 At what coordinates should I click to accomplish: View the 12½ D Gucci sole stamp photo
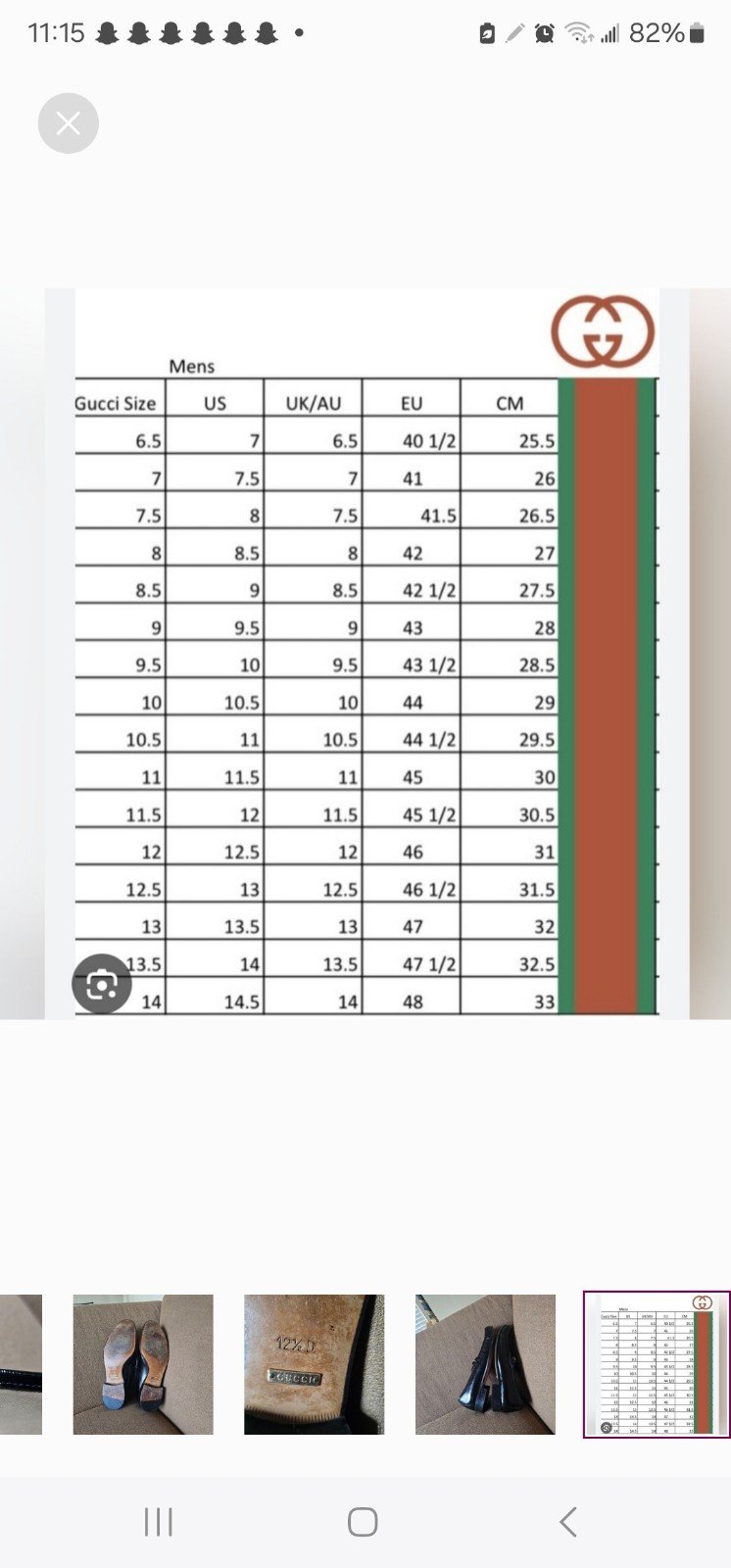(x=314, y=1364)
